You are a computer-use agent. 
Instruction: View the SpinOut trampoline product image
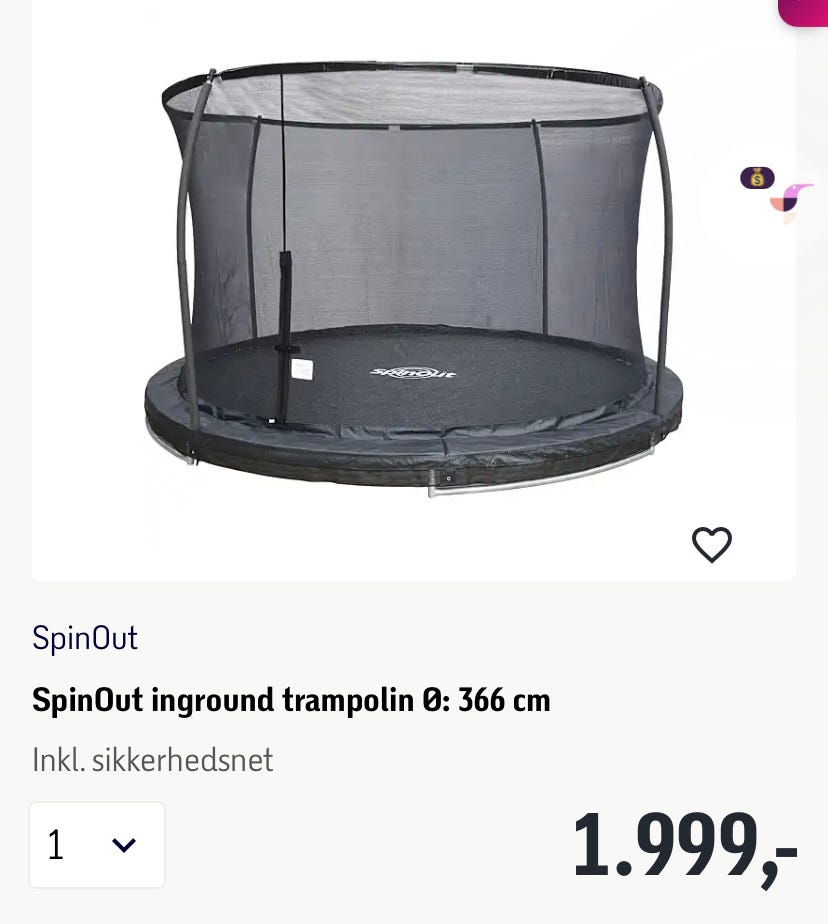pos(414,280)
